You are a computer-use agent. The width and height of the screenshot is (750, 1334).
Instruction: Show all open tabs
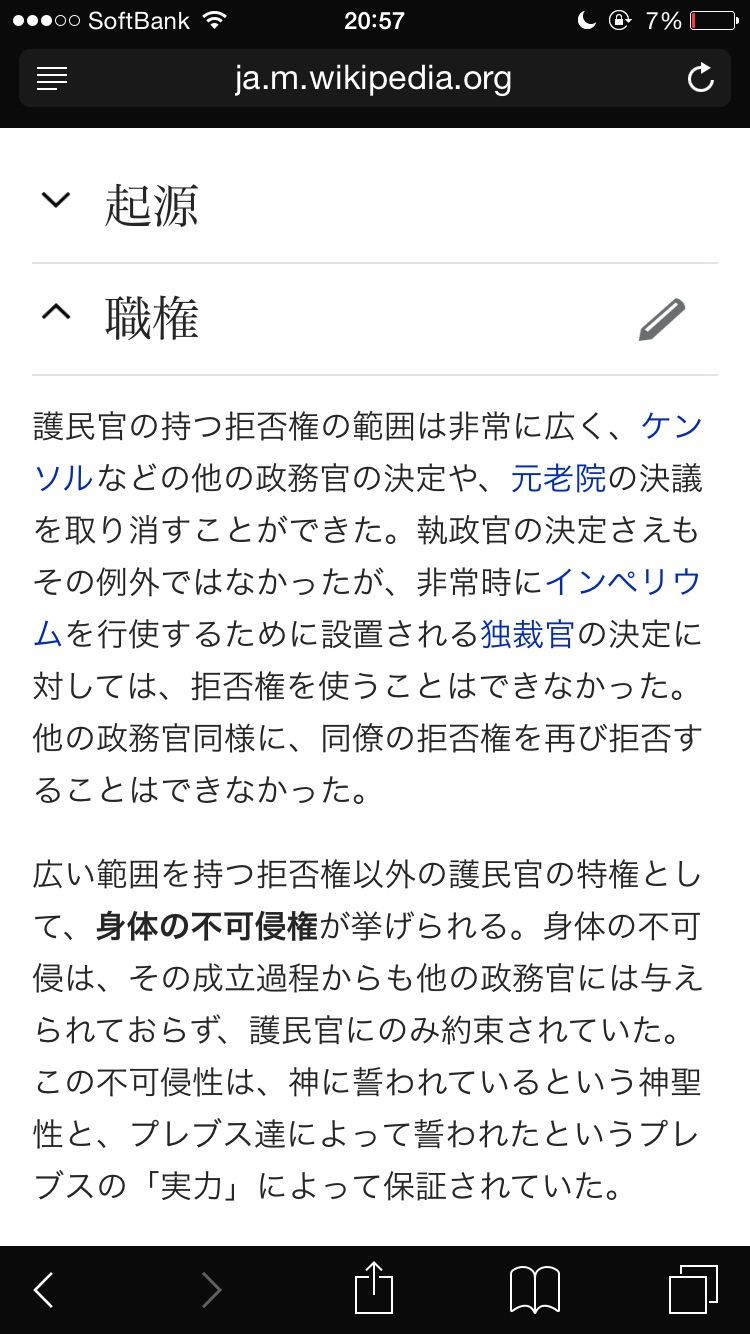click(692, 1290)
